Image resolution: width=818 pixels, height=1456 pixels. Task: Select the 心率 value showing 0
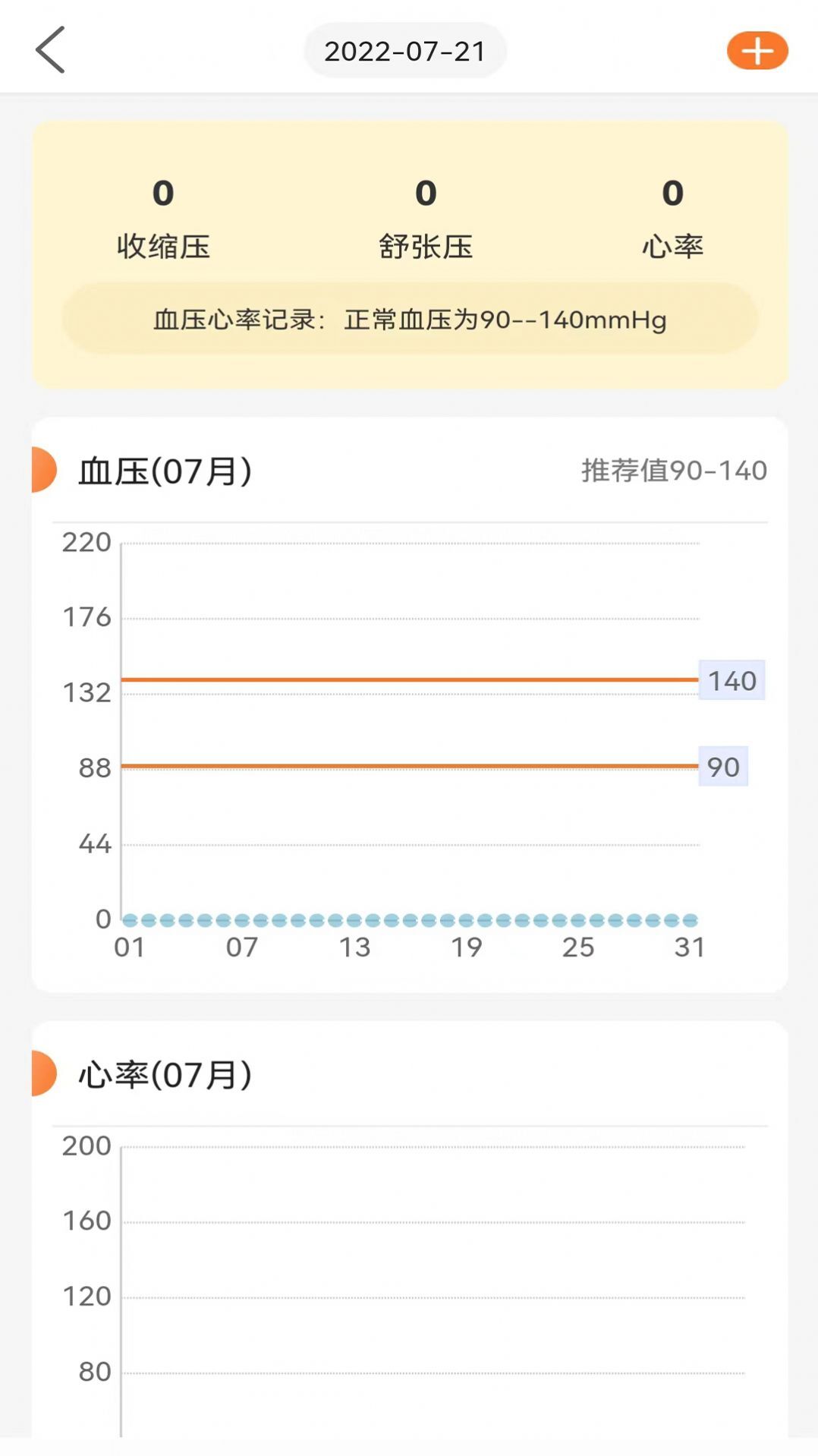coord(670,194)
